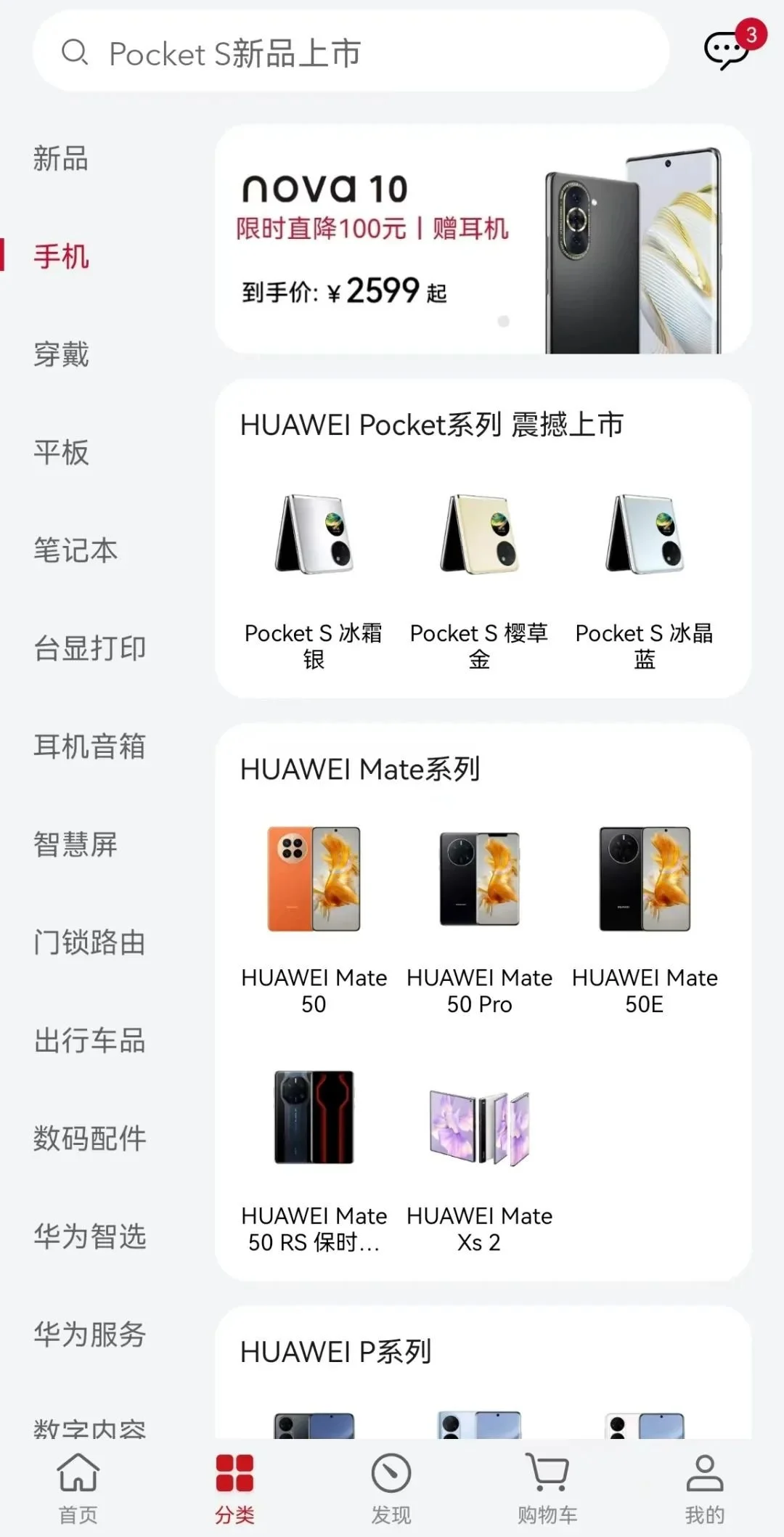Open HUAWEI Mate 50 Pro
784x1537 pixels.
click(x=479, y=915)
